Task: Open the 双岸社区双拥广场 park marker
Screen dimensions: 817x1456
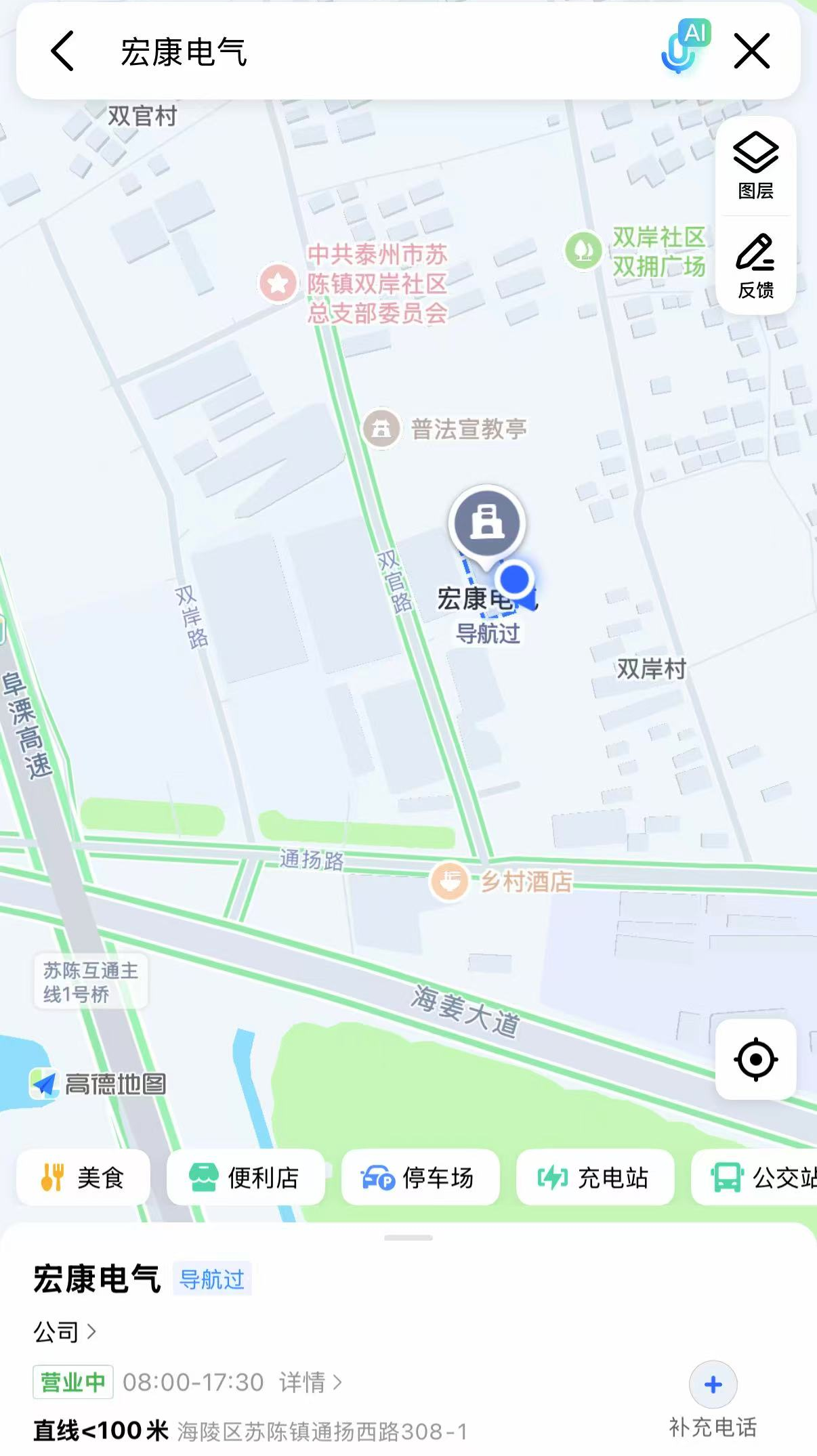Action: click(583, 251)
